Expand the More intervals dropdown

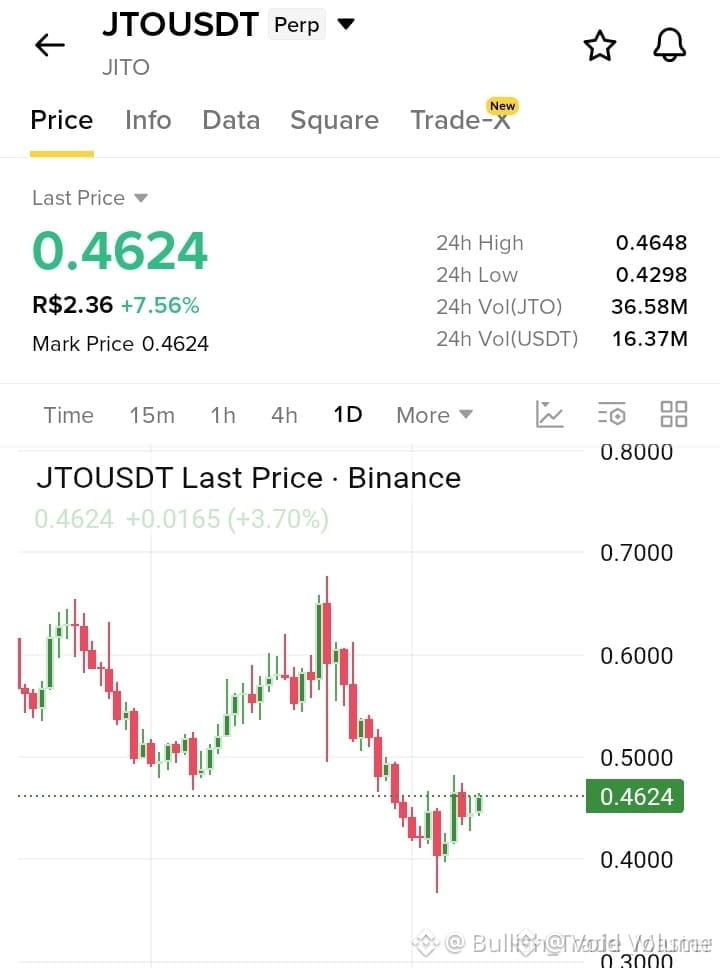coord(435,415)
